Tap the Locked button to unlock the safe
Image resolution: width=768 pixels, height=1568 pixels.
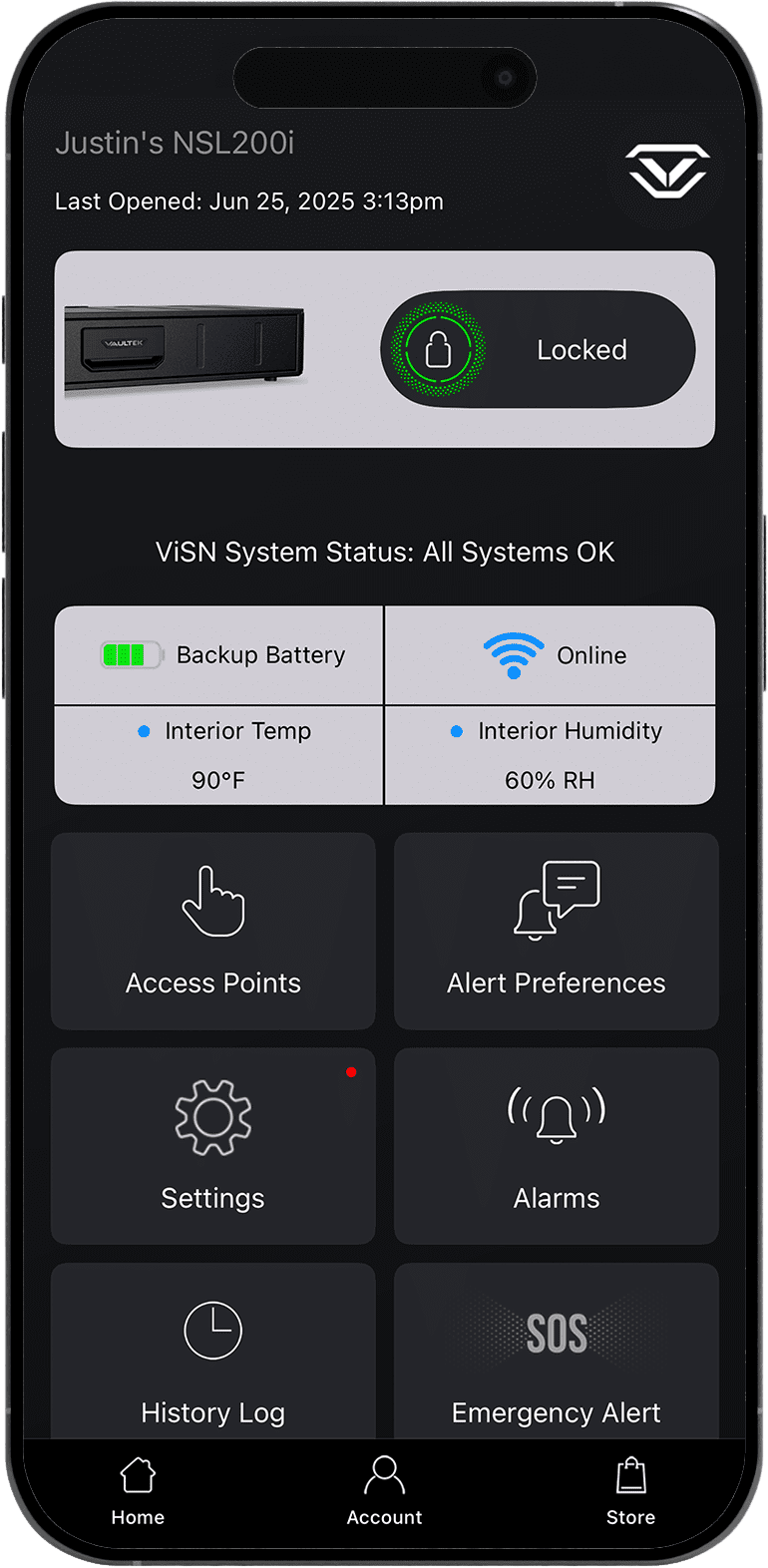pos(538,349)
